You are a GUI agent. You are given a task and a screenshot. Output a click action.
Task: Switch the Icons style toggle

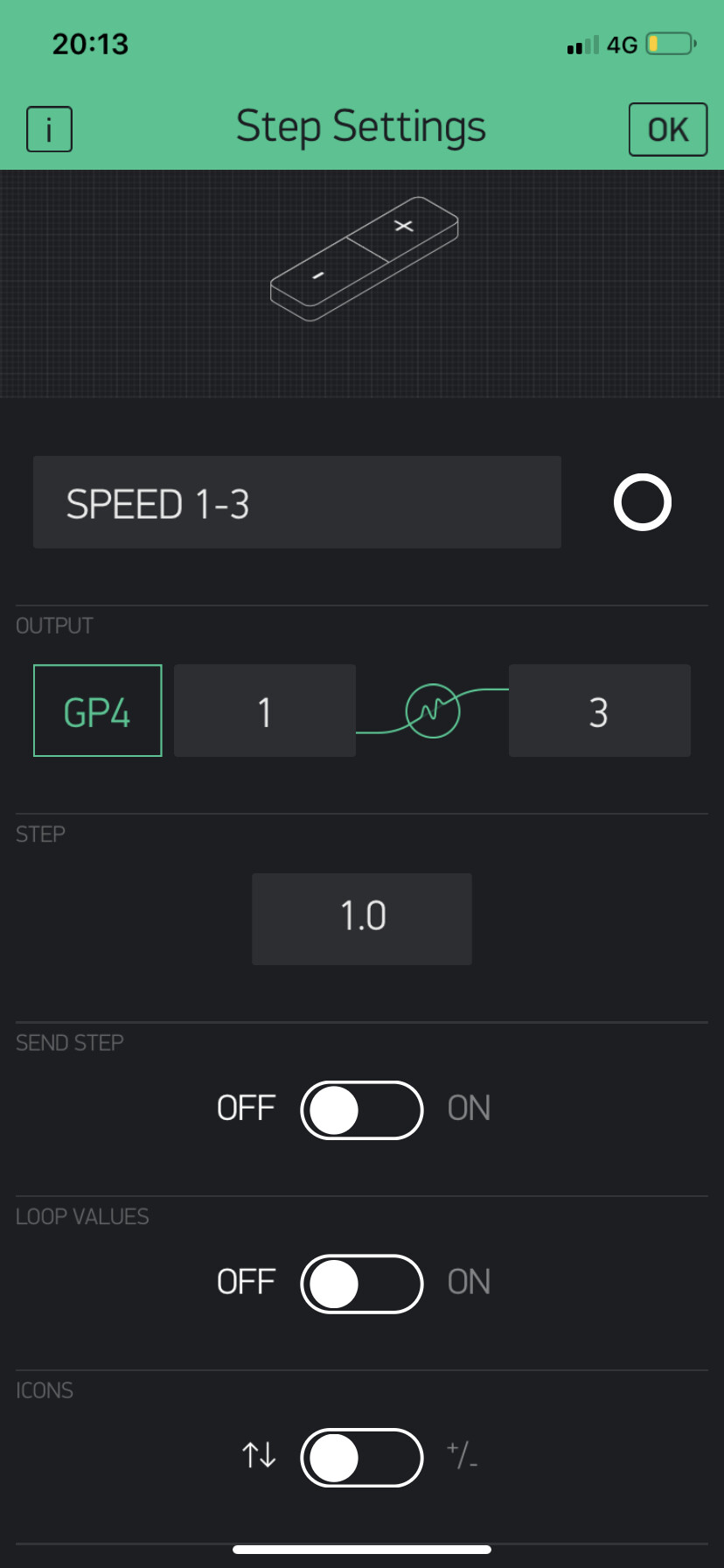[x=362, y=1458]
